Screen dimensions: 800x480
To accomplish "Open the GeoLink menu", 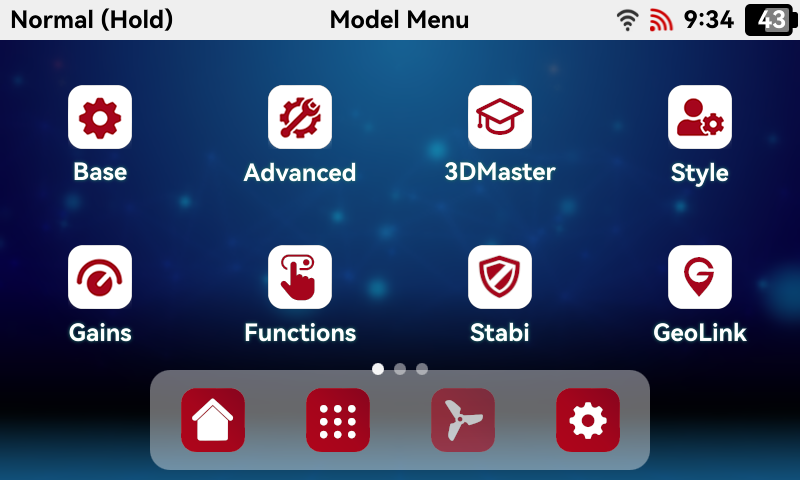I will [700, 277].
